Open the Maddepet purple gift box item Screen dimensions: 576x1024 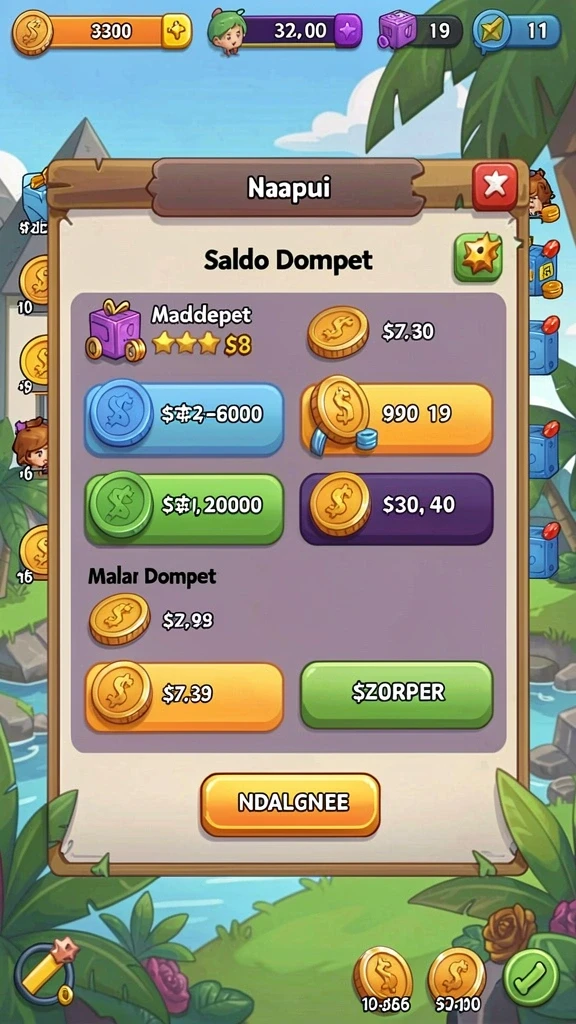(x=116, y=331)
